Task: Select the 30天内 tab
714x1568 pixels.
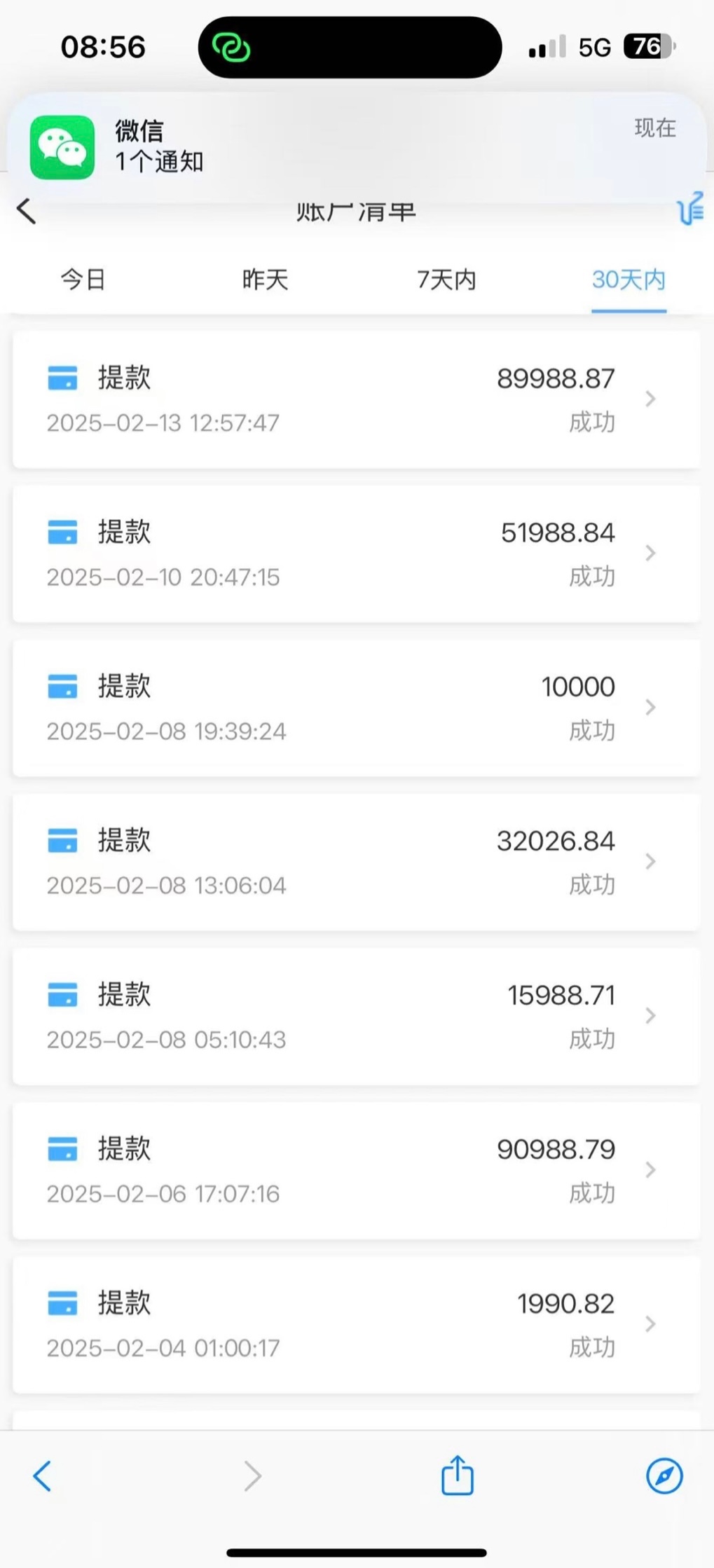Action: tap(629, 280)
